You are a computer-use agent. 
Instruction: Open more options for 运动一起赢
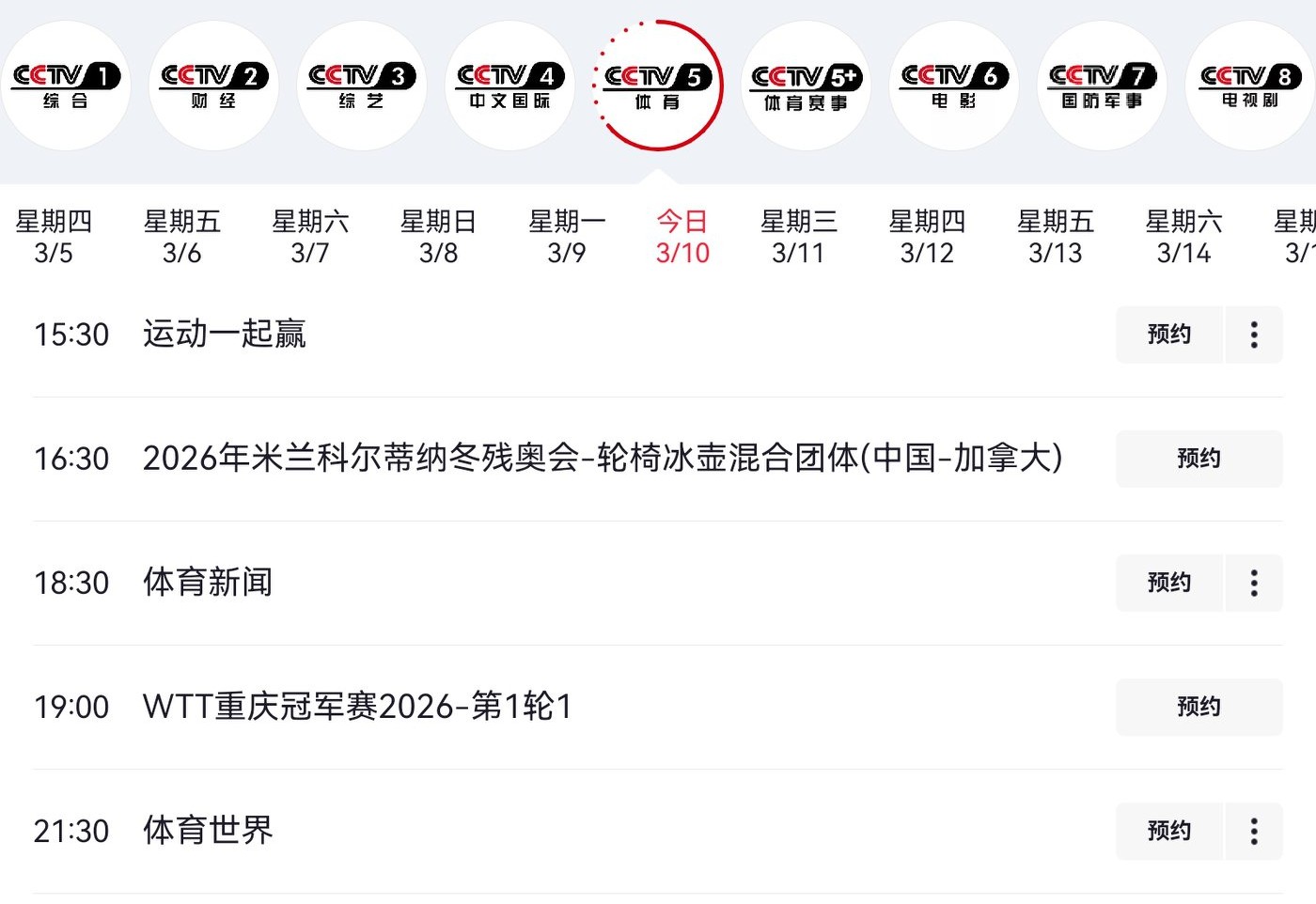1254,335
